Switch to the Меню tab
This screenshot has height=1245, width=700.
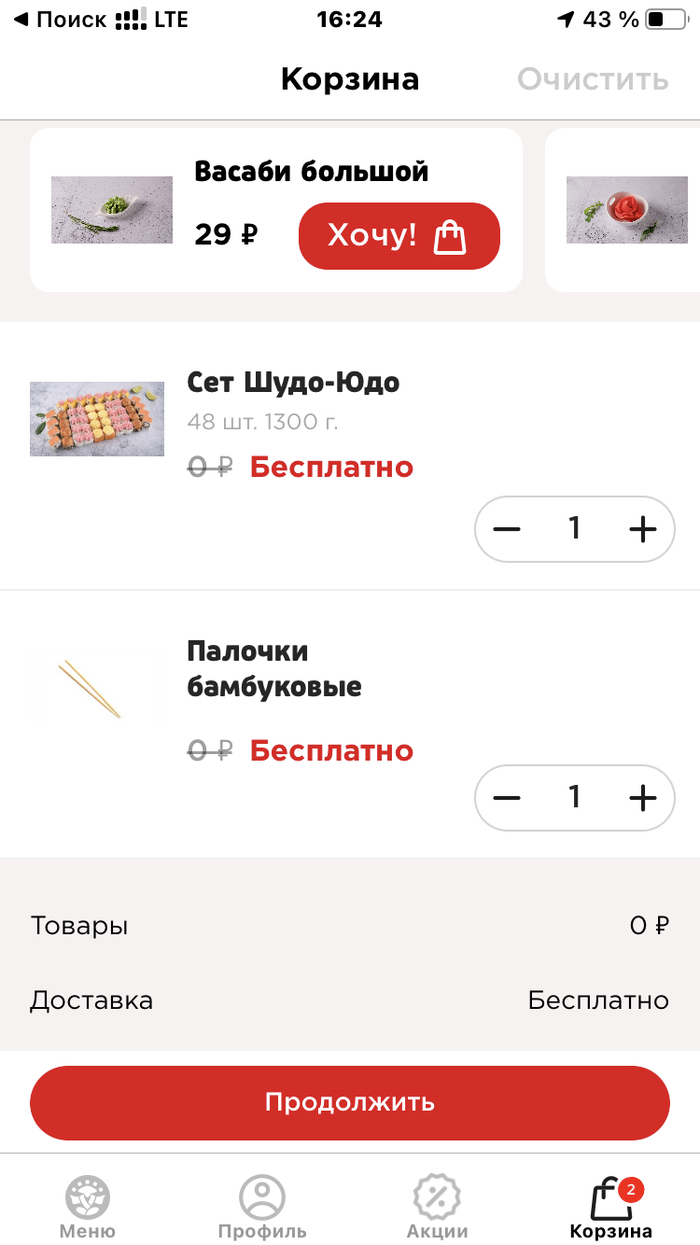(x=87, y=1206)
